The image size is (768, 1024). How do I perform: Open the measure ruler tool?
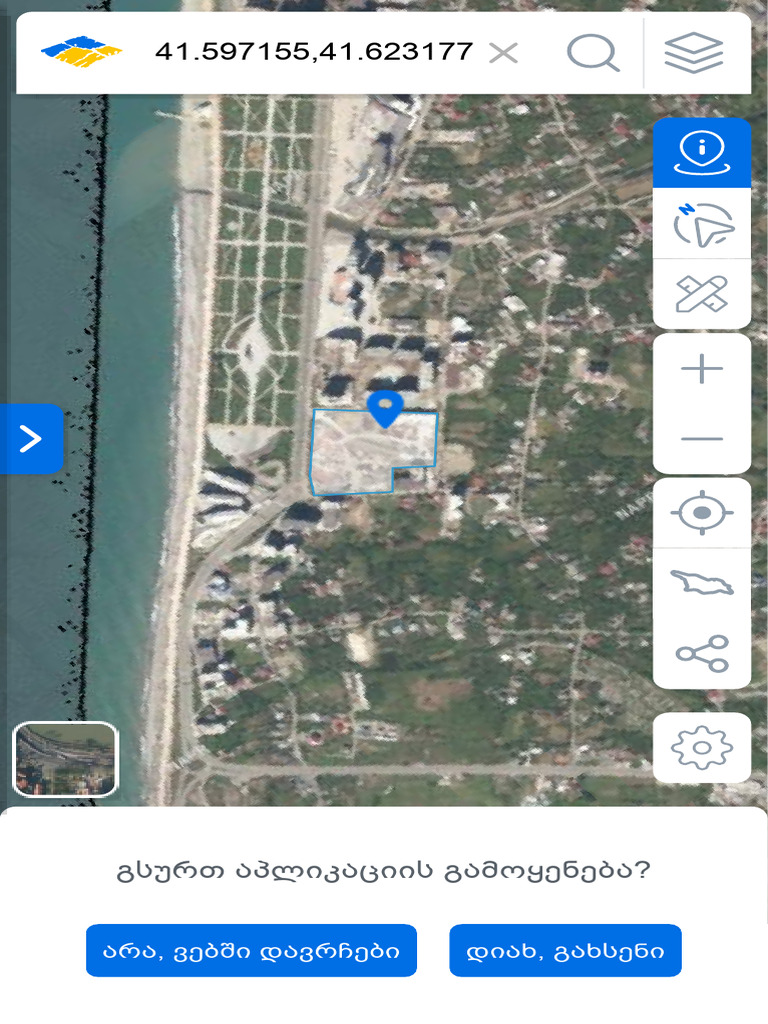pos(702,294)
